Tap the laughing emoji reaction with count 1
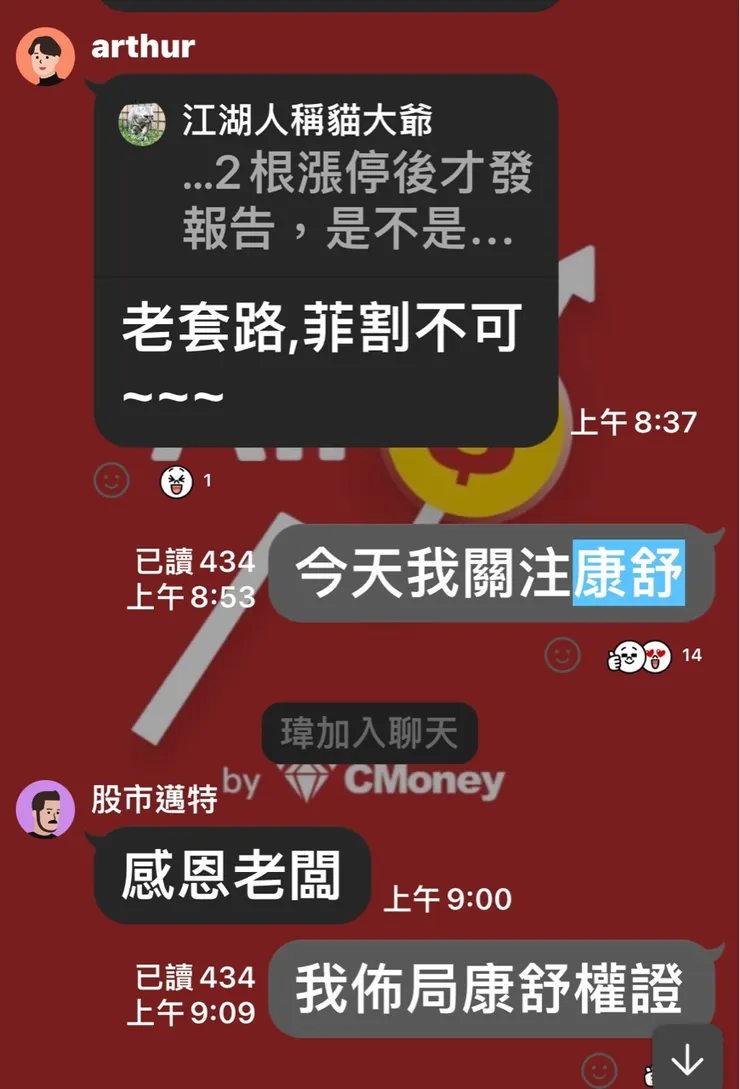740x1089 pixels. pyautogui.click(x=176, y=480)
